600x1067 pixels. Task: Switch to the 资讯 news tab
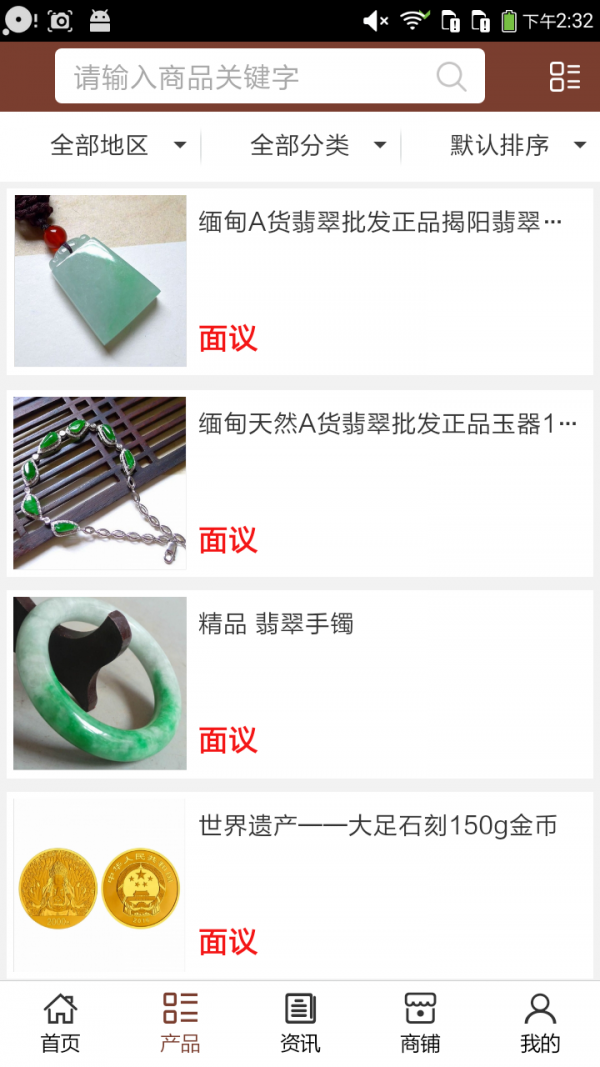click(x=300, y=1023)
